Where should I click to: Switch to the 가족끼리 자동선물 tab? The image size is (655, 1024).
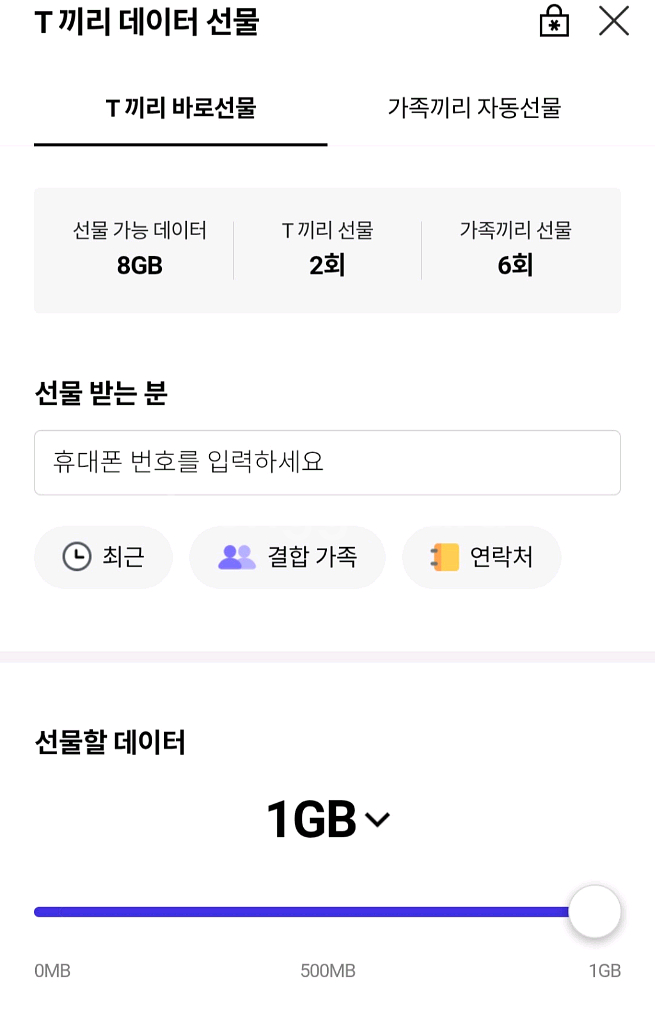tap(474, 108)
